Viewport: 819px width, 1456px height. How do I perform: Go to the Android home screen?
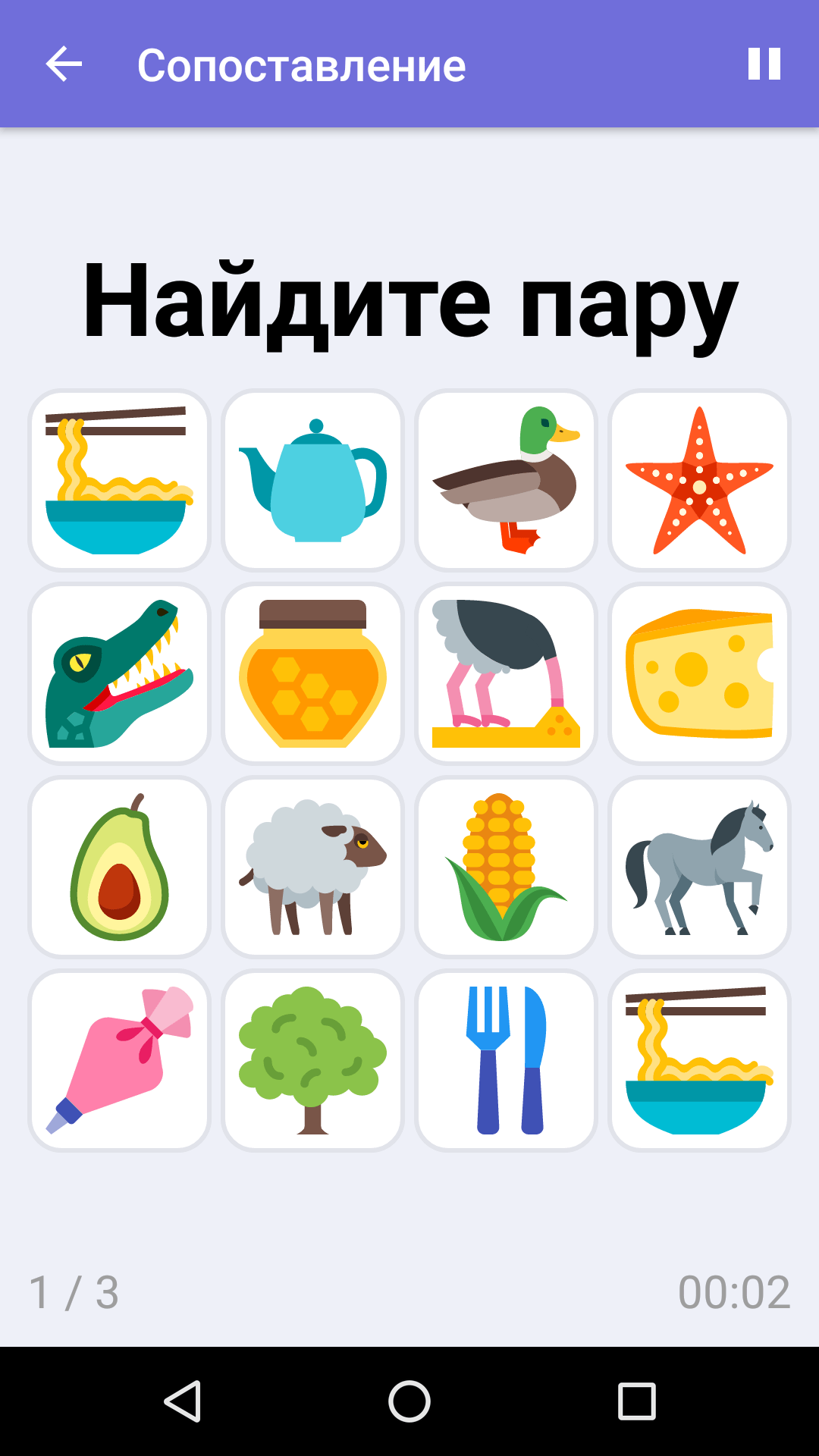[409, 1401]
